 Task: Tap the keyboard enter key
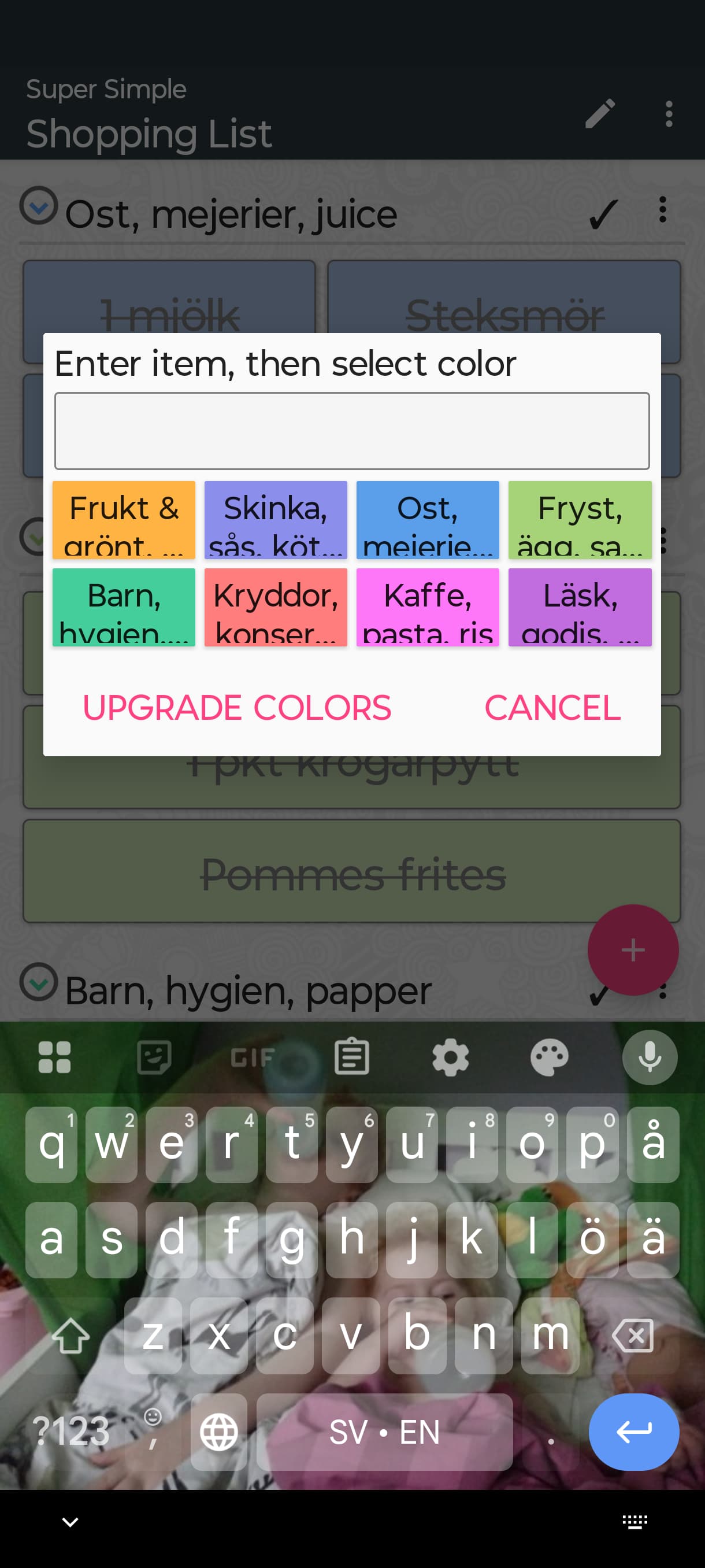point(633,1432)
